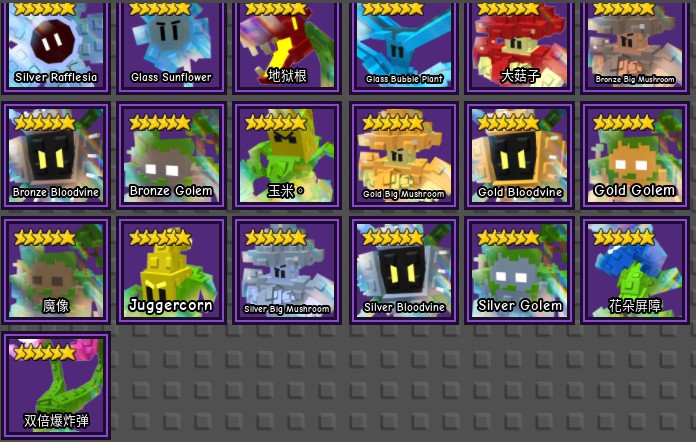Screen dimensions: 696x442
Task: Choose the 玉米 plant card
Action: 288,155
